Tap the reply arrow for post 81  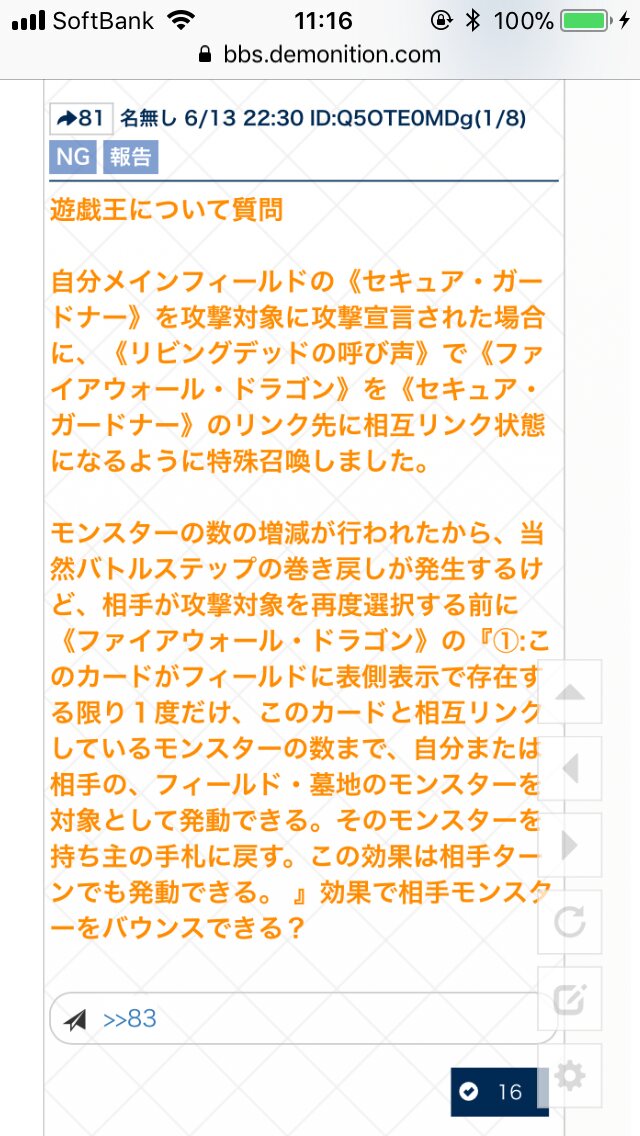[80, 119]
